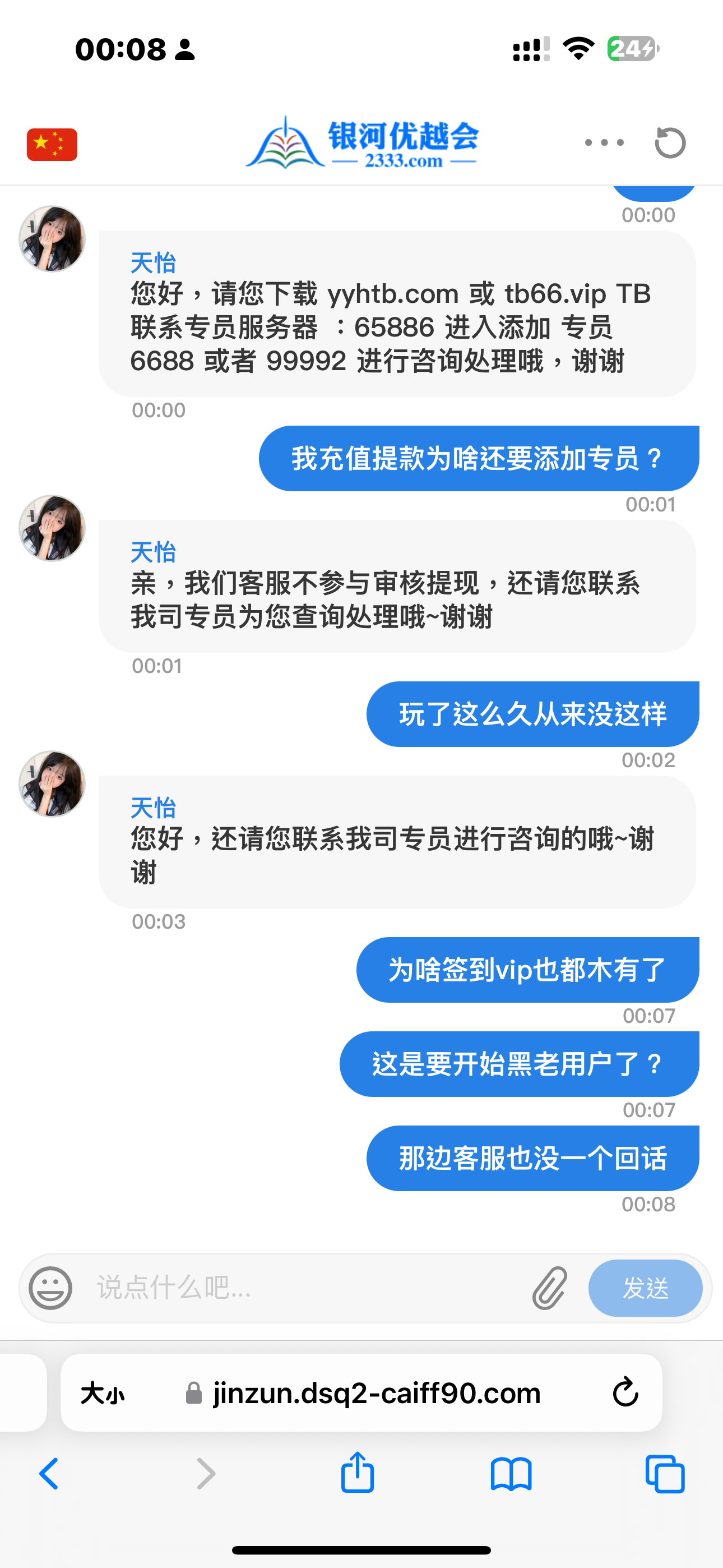Open the three-dot overflow menu

pos(604,143)
